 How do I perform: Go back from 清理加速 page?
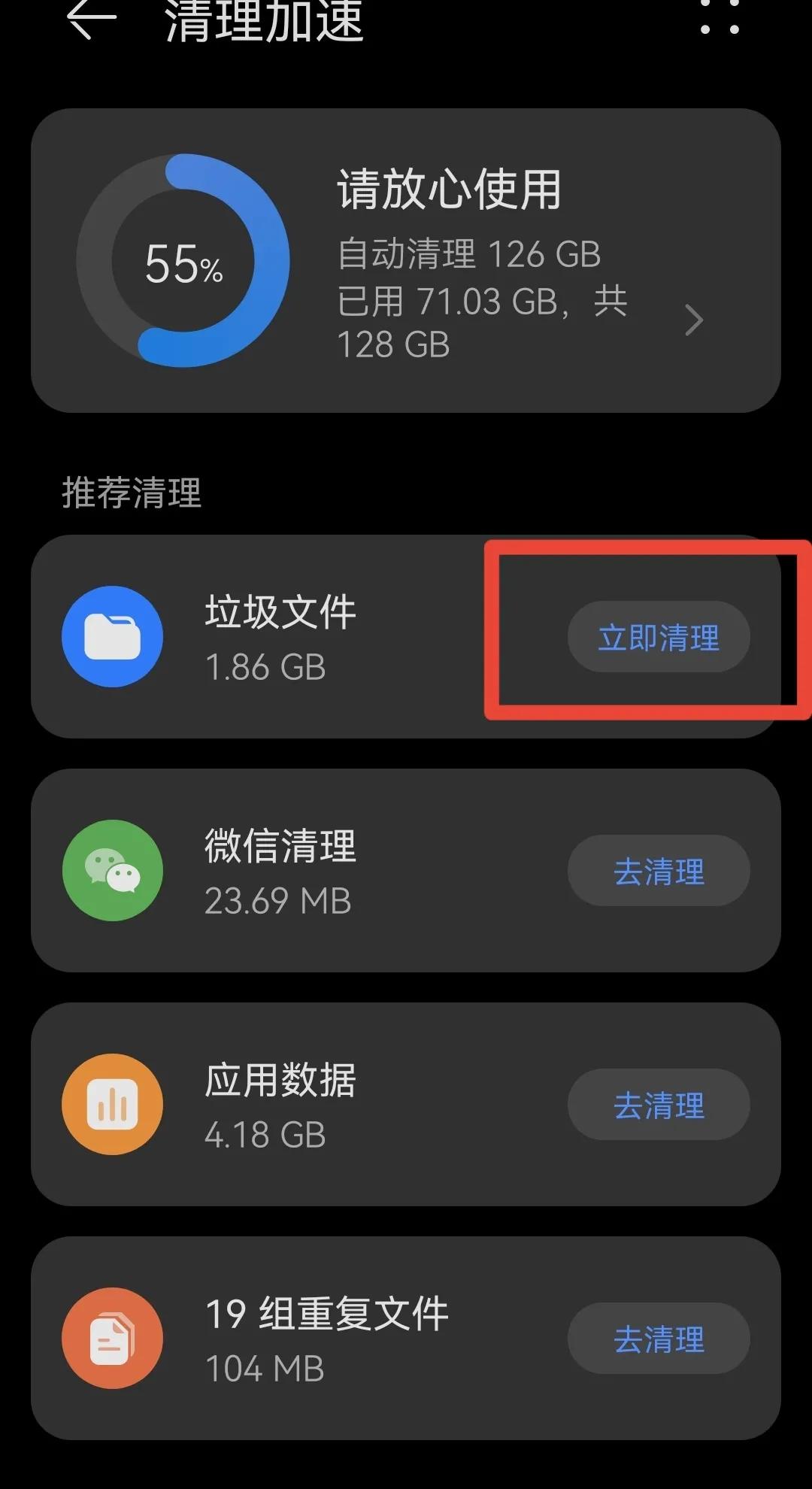[x=92, y=18]
